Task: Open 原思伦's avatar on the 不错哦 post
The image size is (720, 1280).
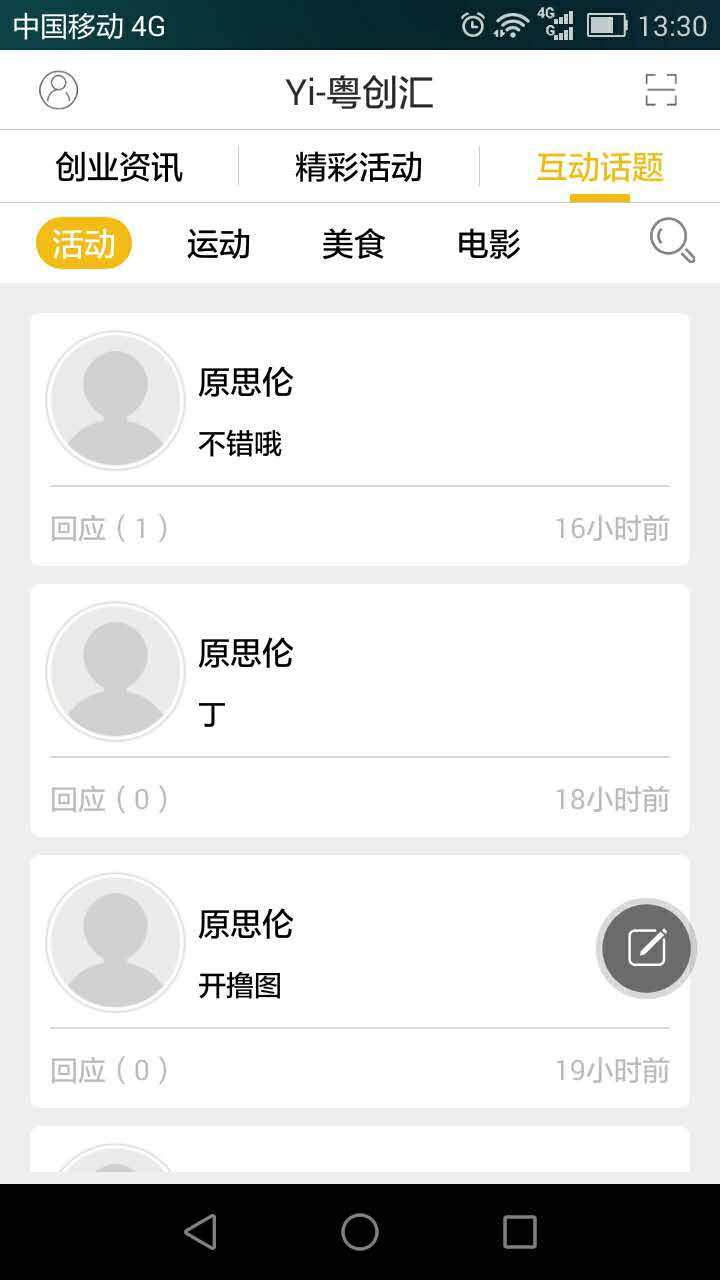Action: 115,400
